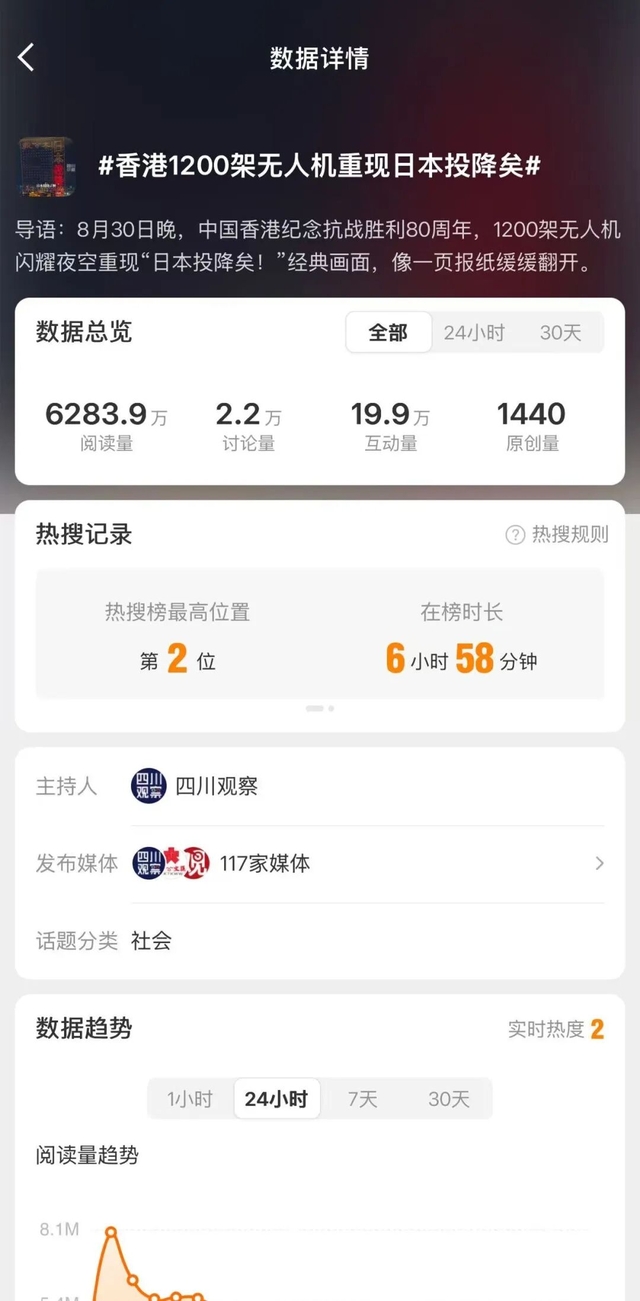Switch 数据总览 to 30天
Image resolution: width=640 pixels, height=1301 pixels.
[560, 333]
